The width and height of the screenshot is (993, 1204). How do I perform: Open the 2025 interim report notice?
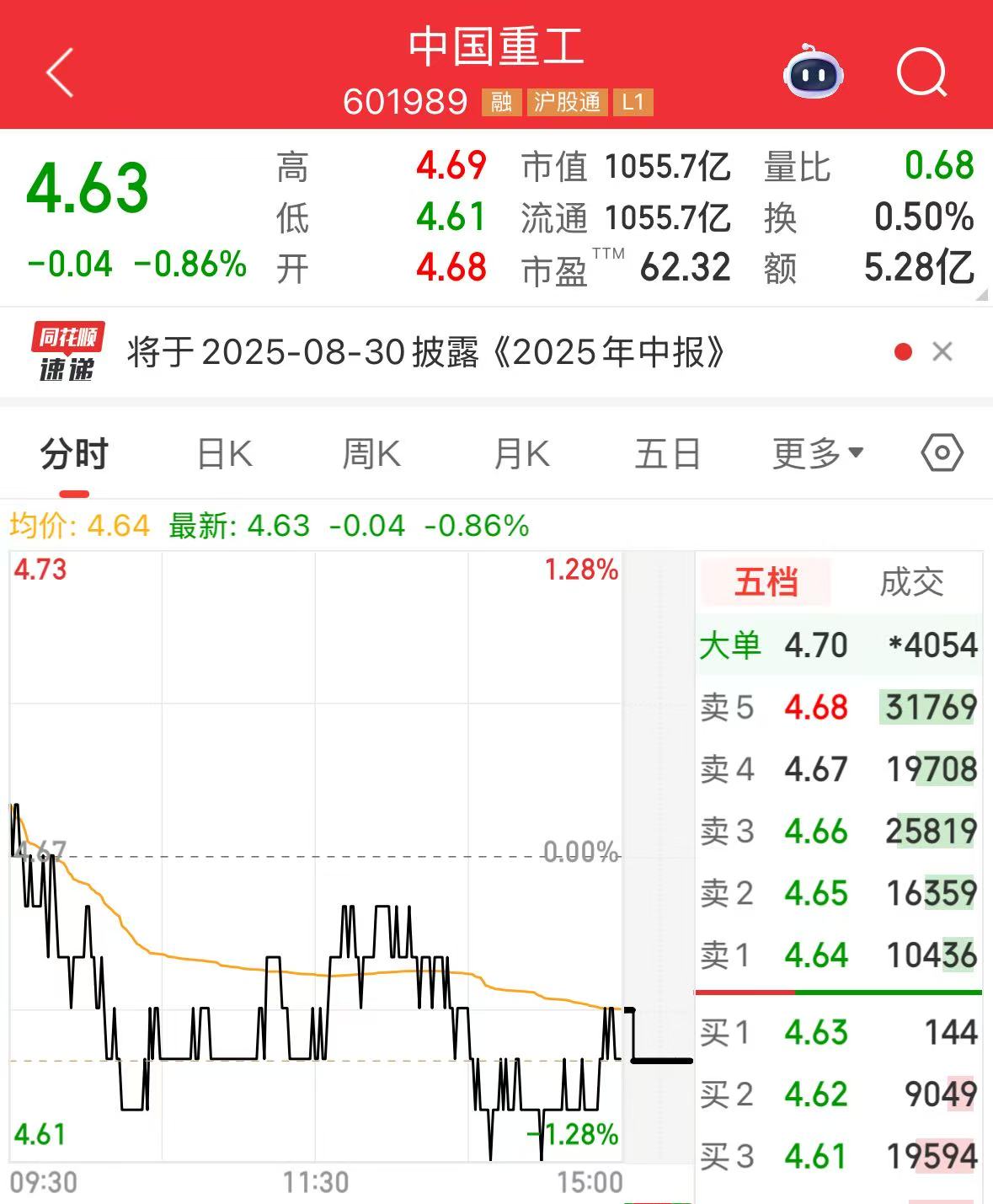click(425, 352)
